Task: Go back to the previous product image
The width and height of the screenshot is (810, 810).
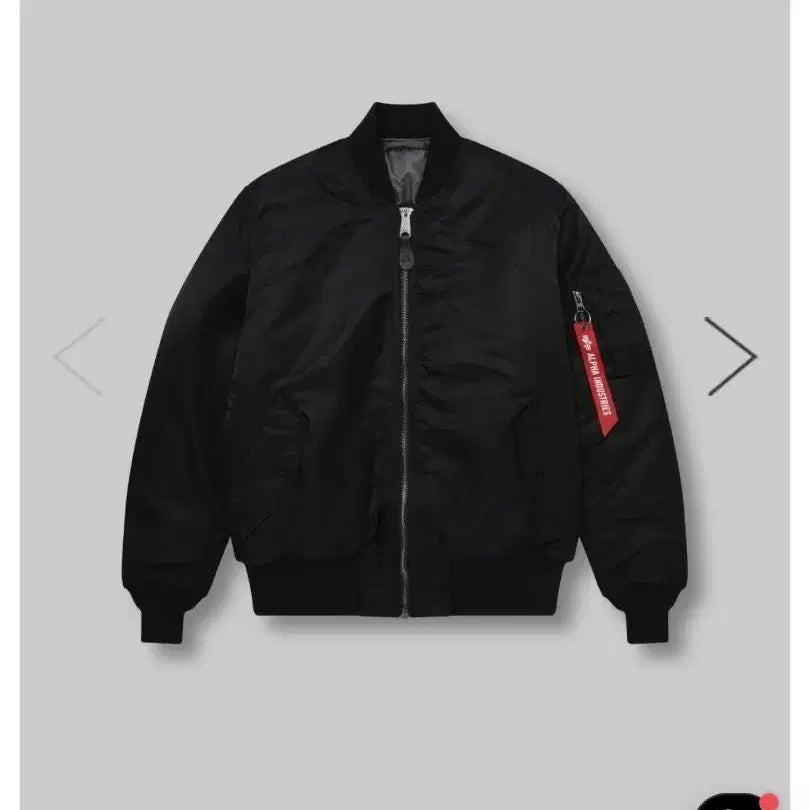Action: (x=79, y=355)
